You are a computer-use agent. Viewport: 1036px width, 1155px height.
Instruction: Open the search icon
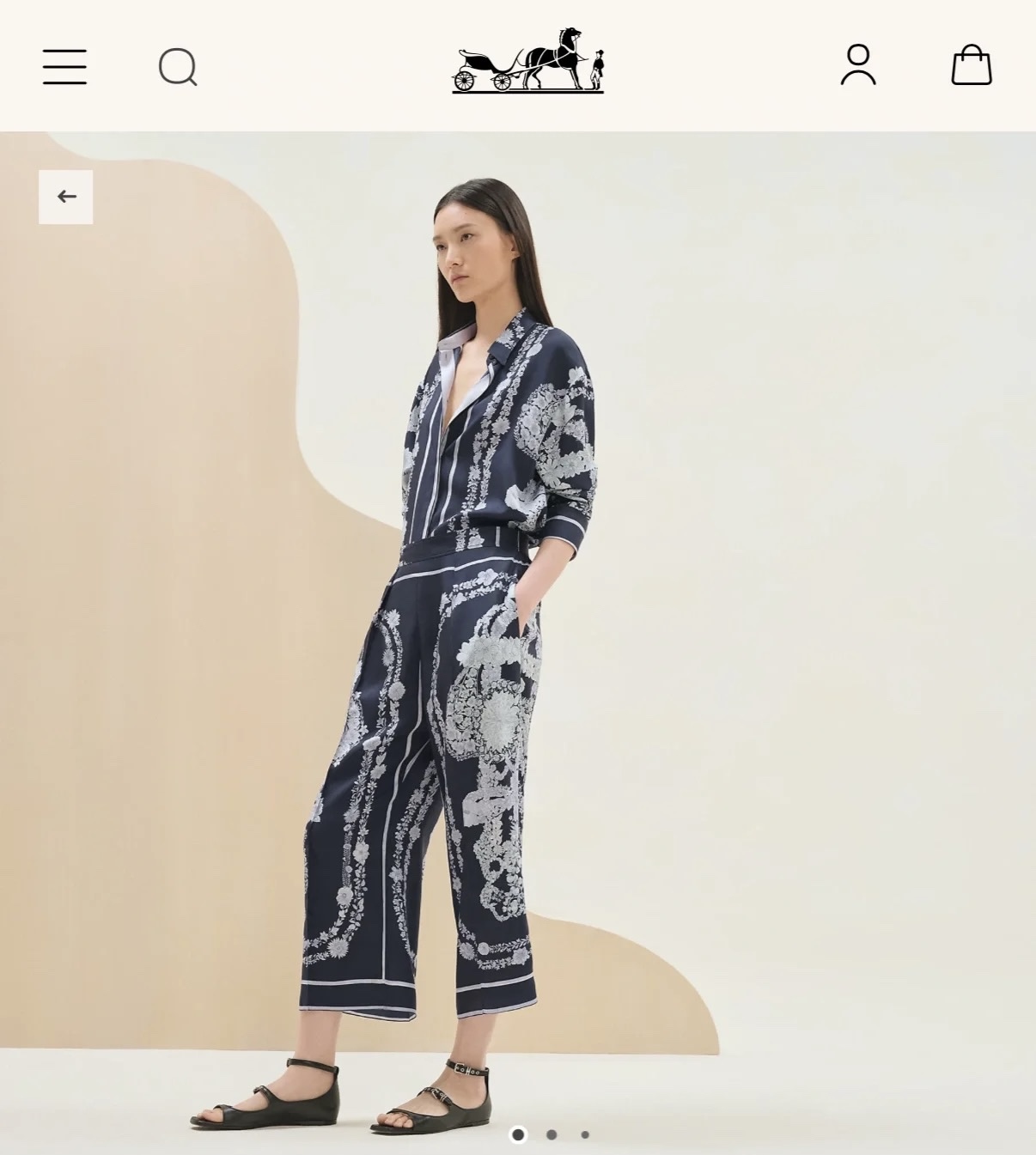[178, 67]
